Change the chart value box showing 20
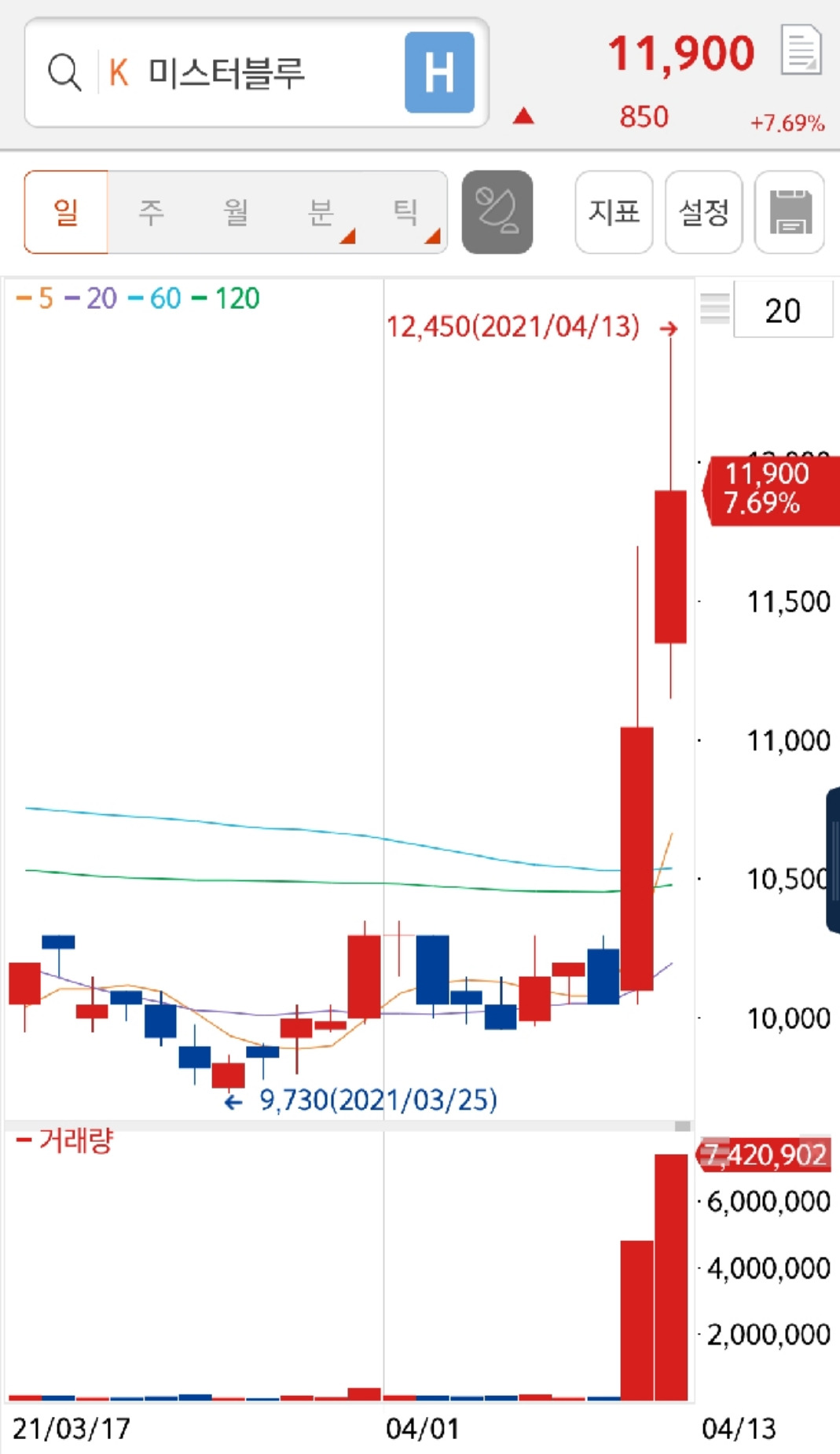Image resolution: width=840 pixels, height=1454 pixels. point(782,310)
